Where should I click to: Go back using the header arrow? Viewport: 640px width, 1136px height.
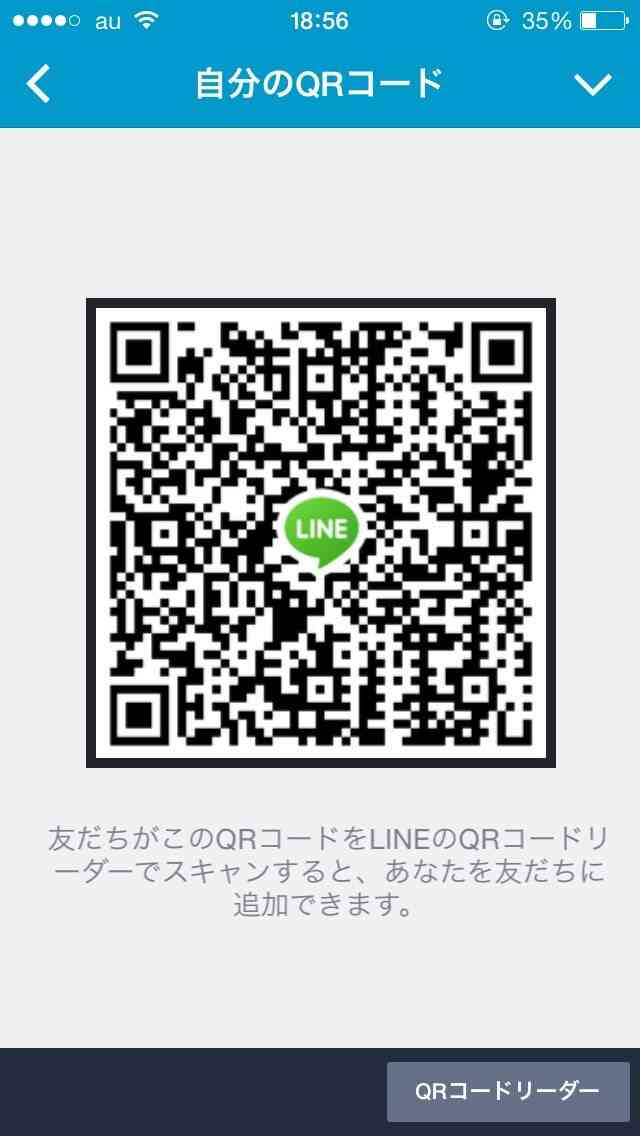click(x=38, y=84)
